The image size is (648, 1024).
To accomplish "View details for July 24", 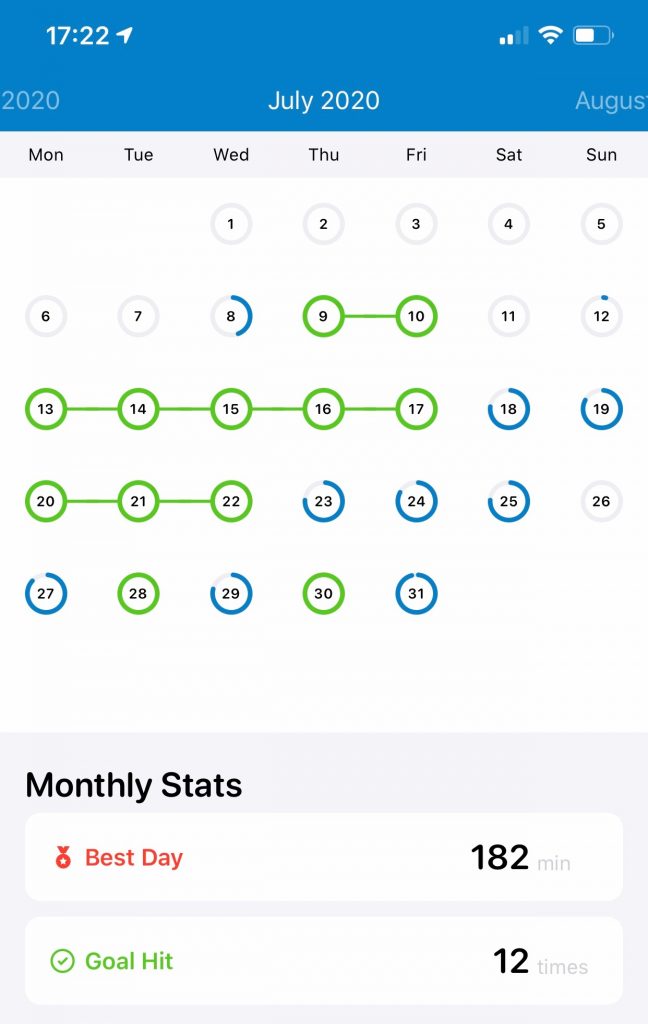I will 416,501.
